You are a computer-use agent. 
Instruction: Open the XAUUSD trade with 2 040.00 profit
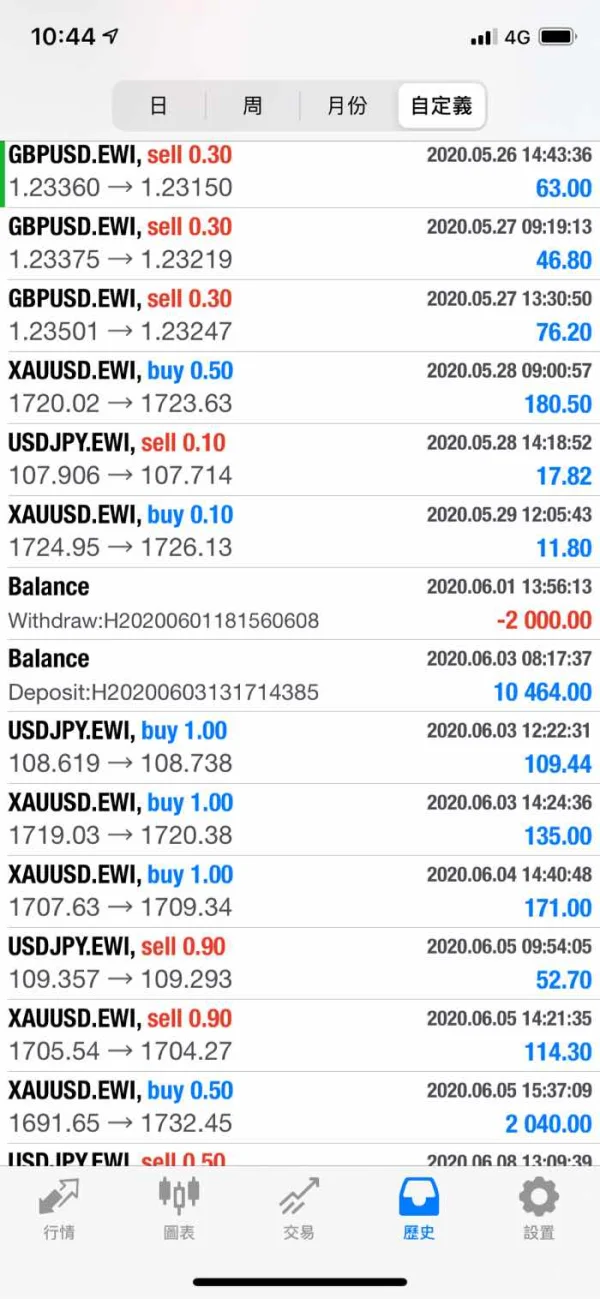click(x=300, y=1108)
